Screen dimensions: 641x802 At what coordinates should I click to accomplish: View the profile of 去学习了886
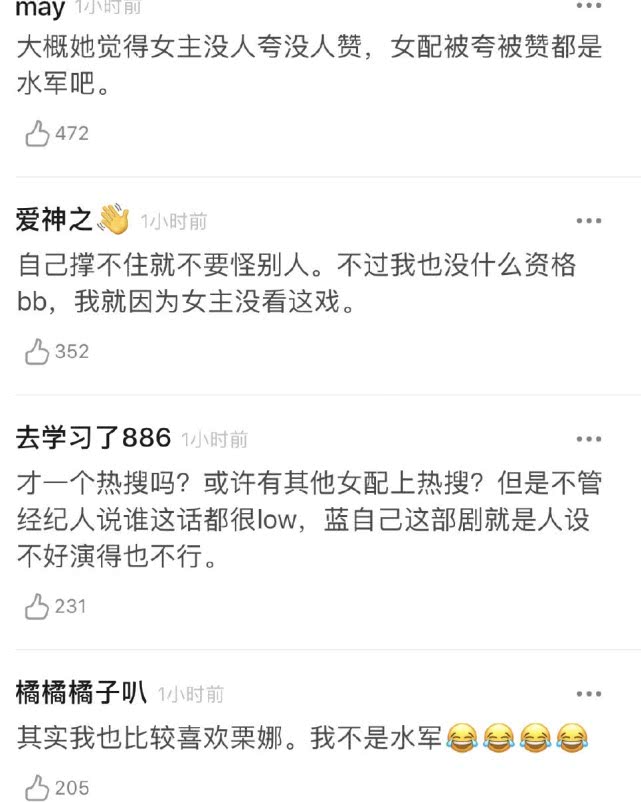(x=94, y=438)
